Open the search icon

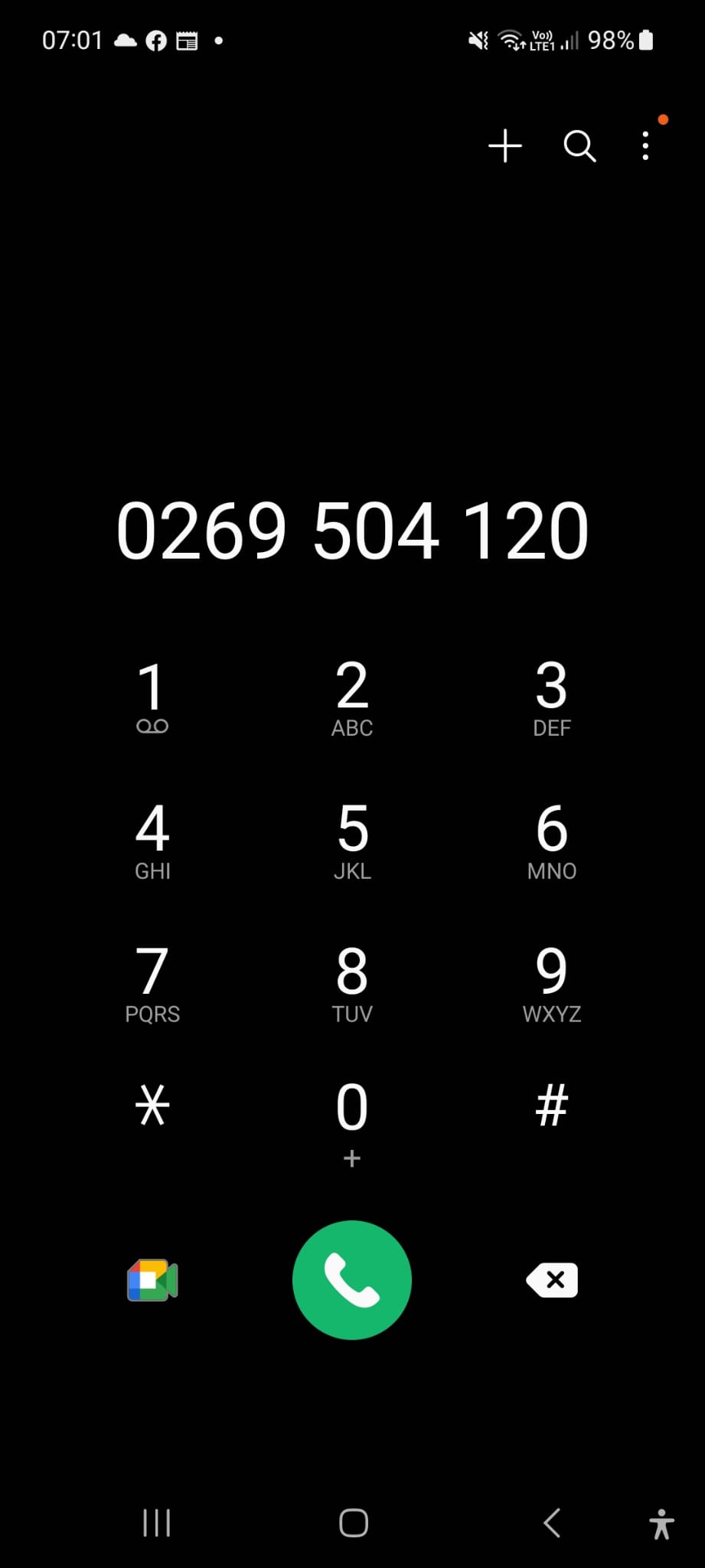click(x=579, y=145)
